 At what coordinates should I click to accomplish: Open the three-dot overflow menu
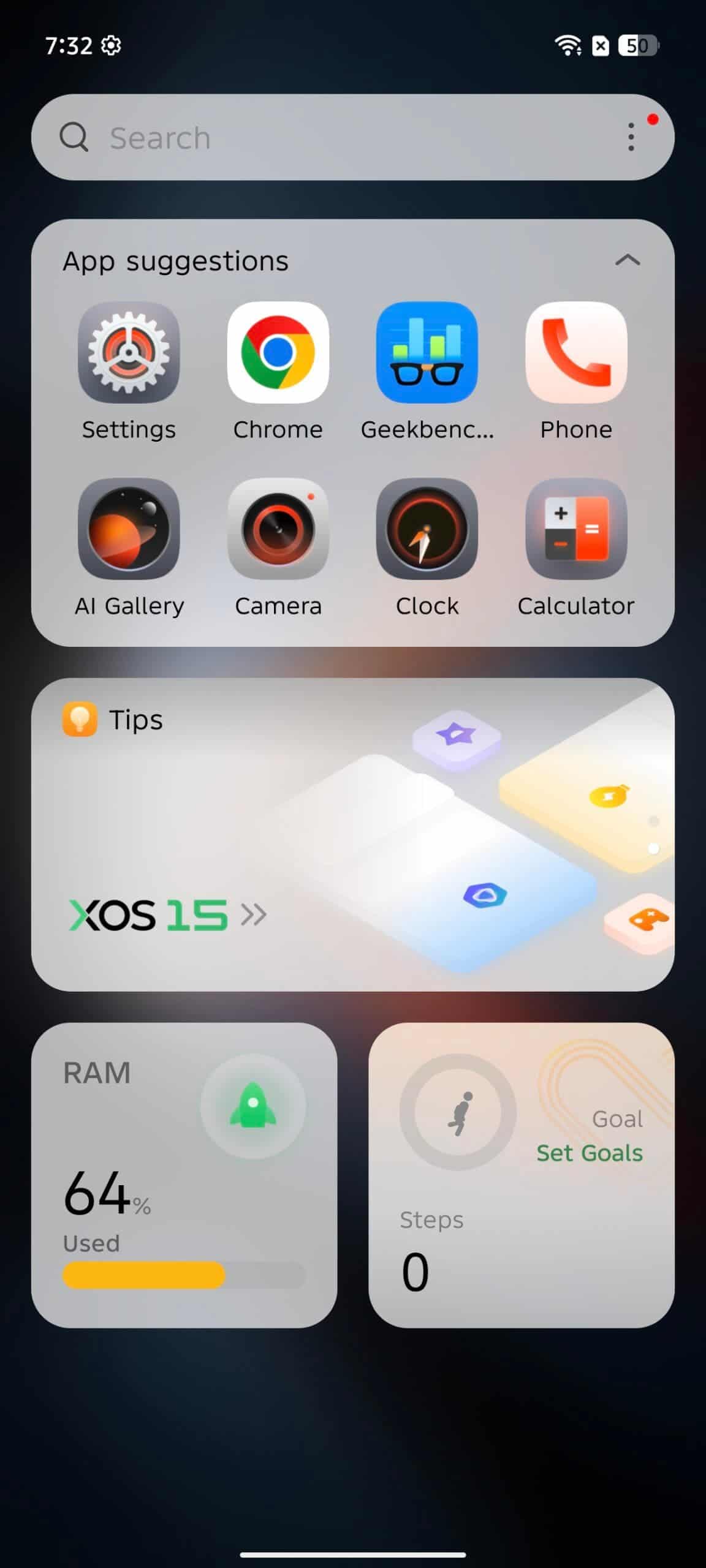click(x=631, y=137)
